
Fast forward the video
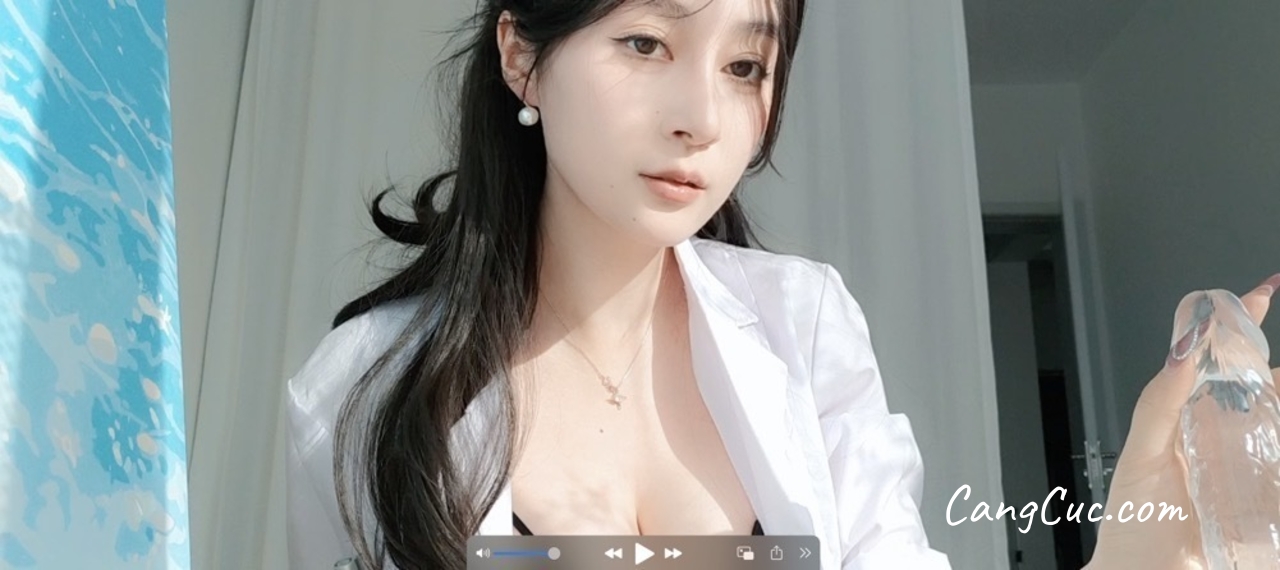pyautogui.click(x=673, y=553)
